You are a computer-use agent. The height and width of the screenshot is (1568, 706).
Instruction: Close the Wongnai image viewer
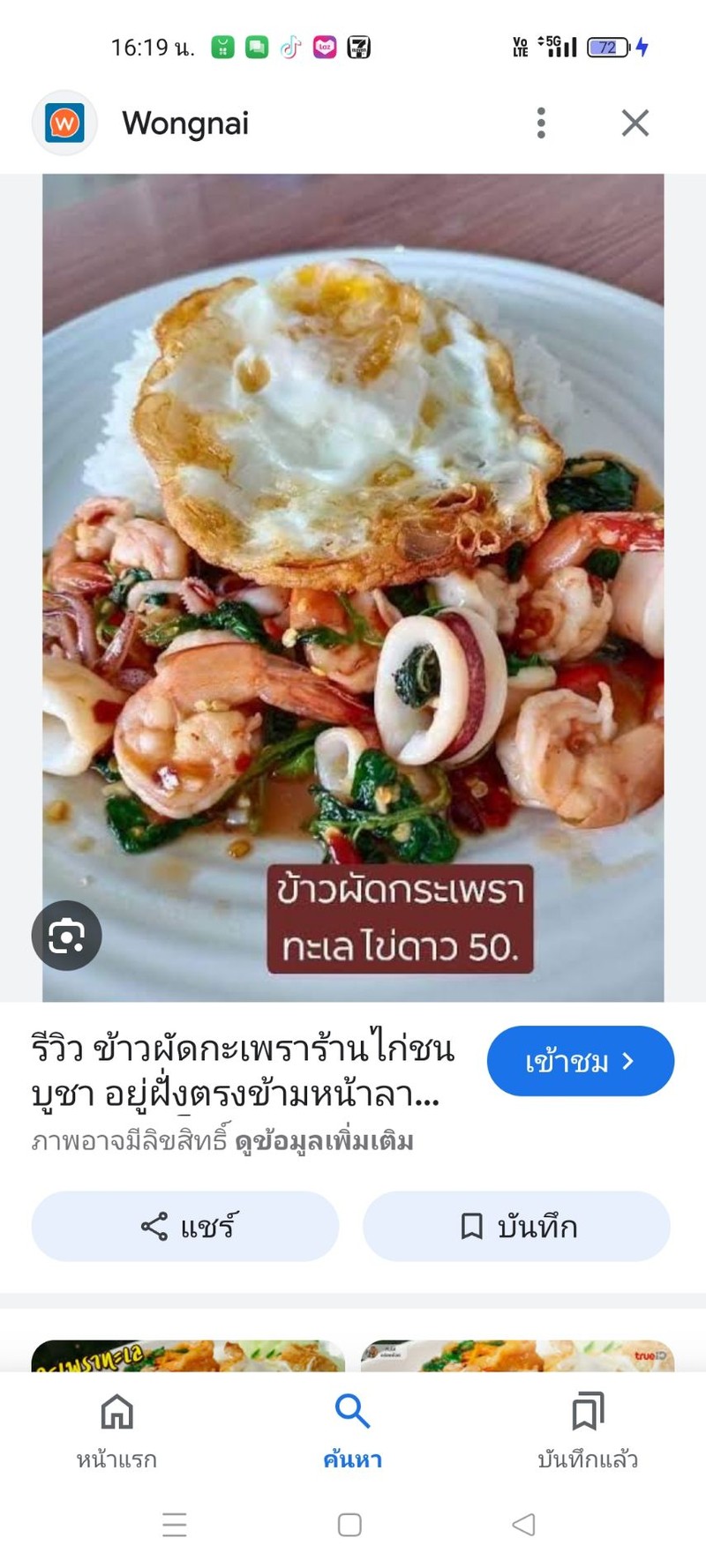tap(635, 123)
